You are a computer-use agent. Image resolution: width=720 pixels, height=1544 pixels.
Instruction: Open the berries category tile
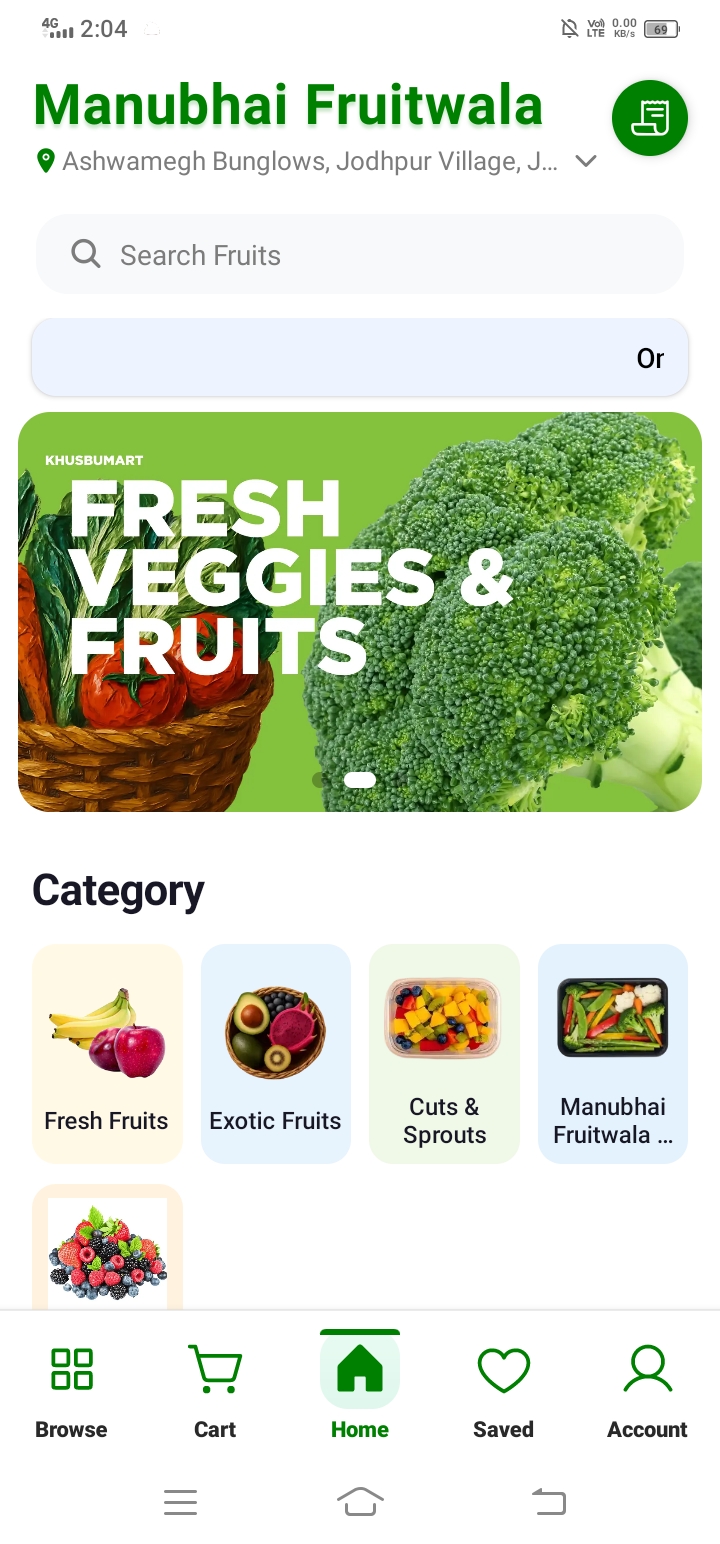[x=107, y=1247]
